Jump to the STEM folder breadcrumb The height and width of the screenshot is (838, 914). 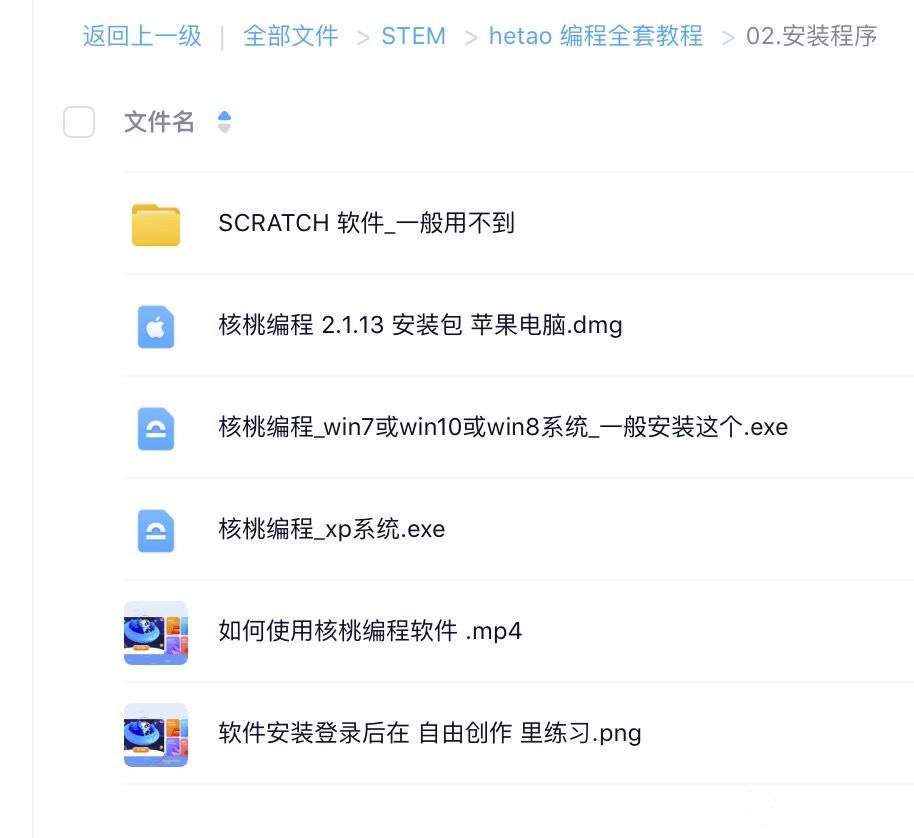tap(413, 37)
